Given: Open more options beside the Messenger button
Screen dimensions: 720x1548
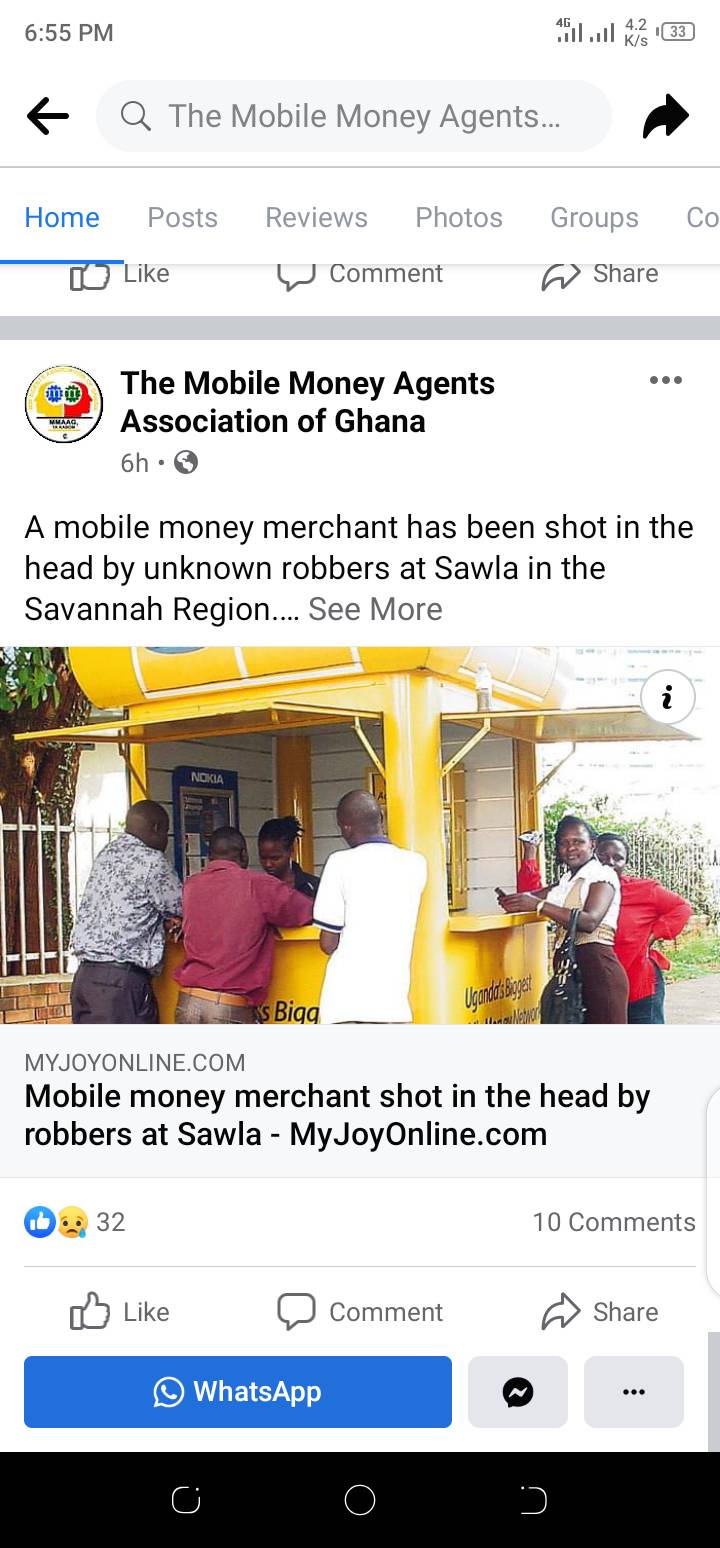Looking at the screenshot, I should [633, 1392].
